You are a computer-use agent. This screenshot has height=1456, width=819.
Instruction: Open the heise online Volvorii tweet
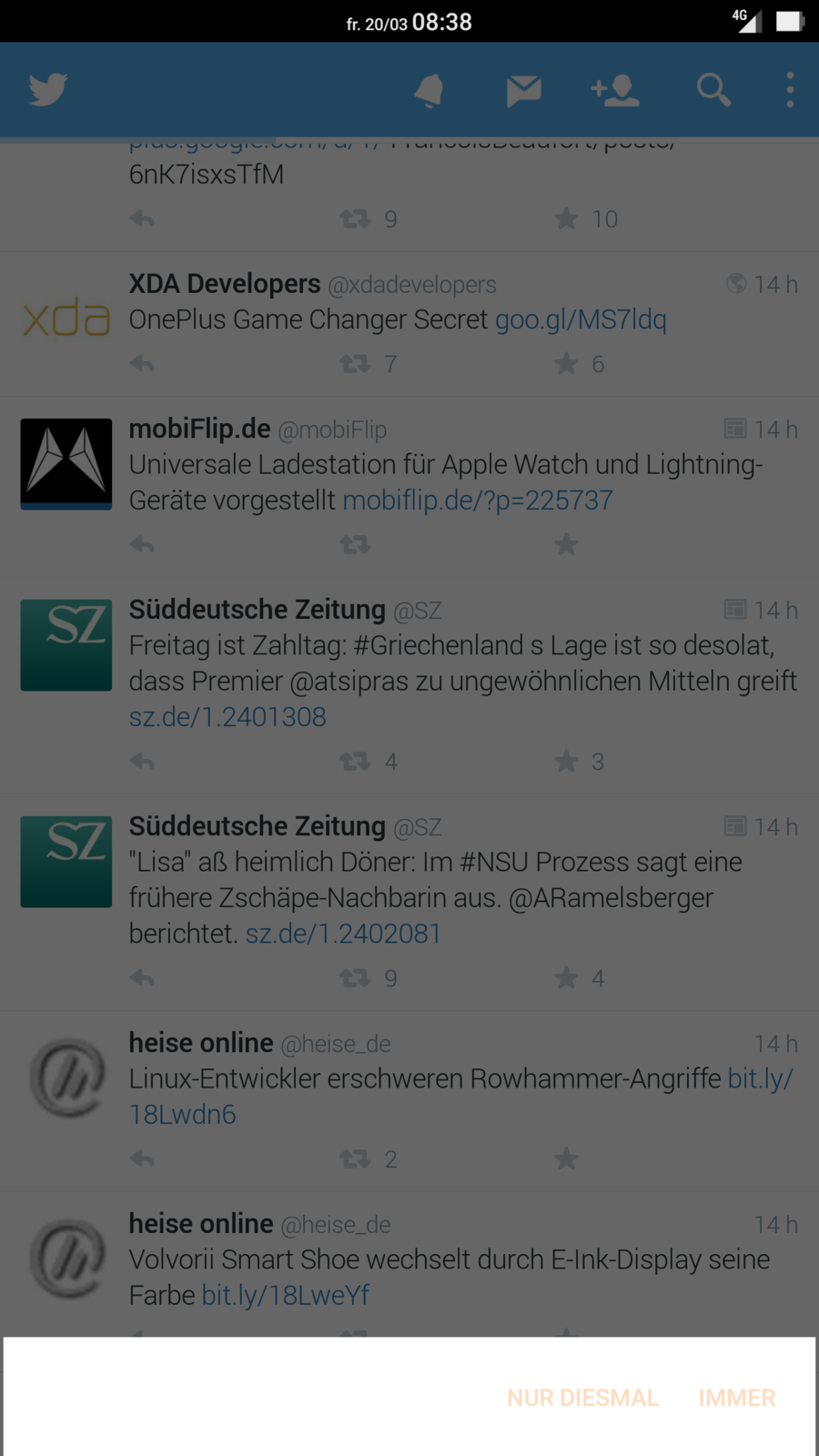tap(449, 1259)
